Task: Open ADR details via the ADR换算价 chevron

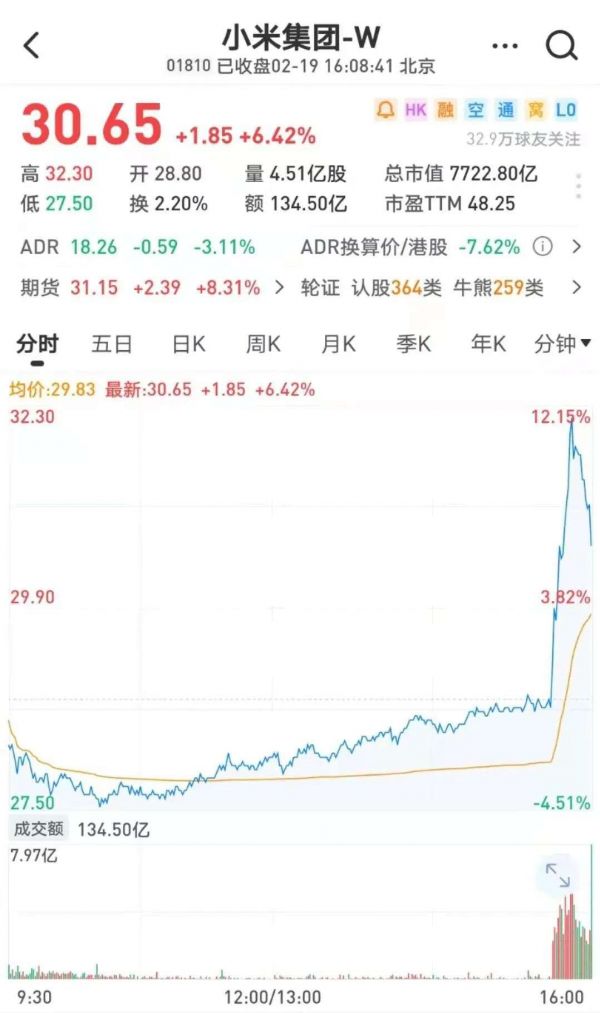Action: [576, 246]
